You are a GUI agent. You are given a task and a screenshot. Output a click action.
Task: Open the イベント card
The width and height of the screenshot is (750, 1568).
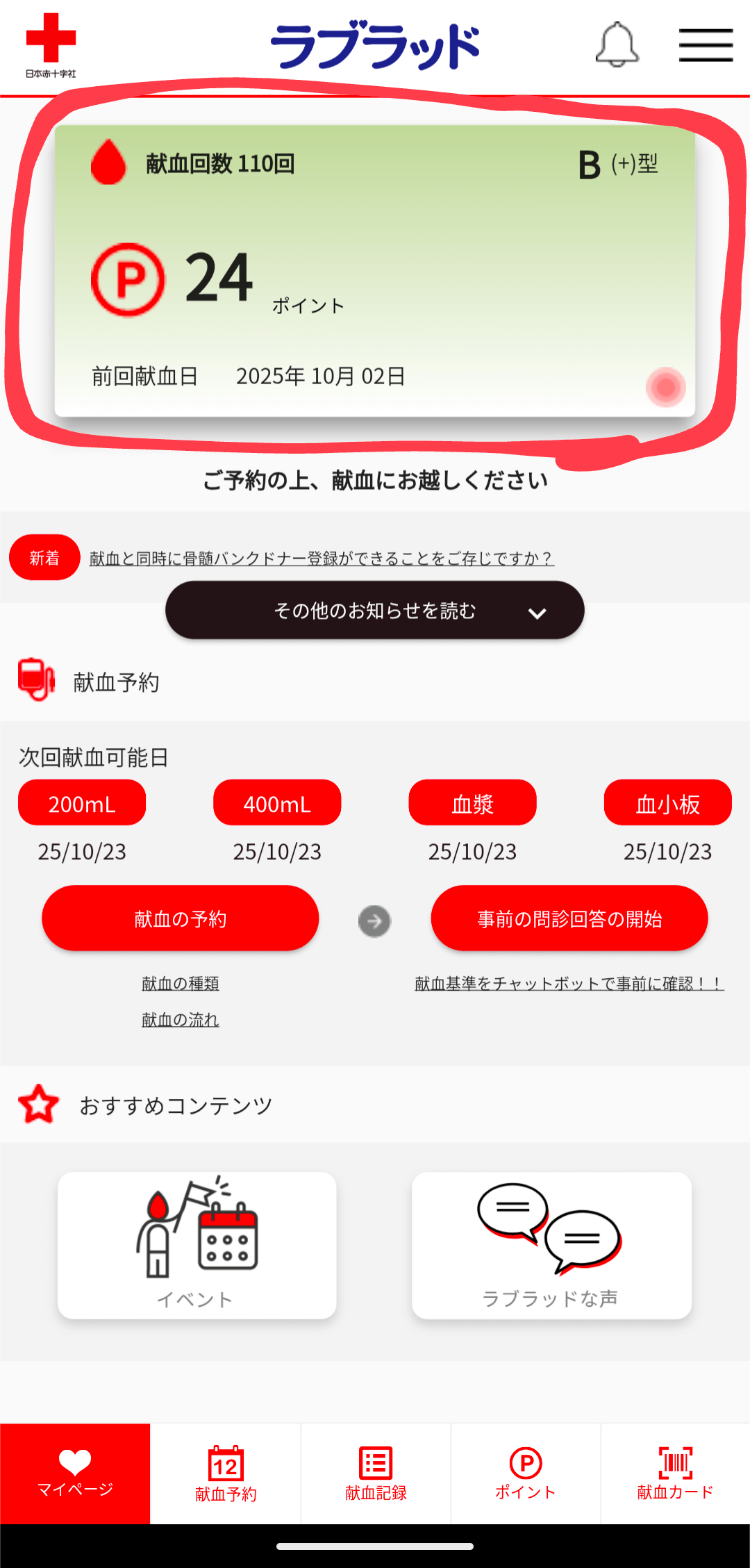(x=197, y=1246)
